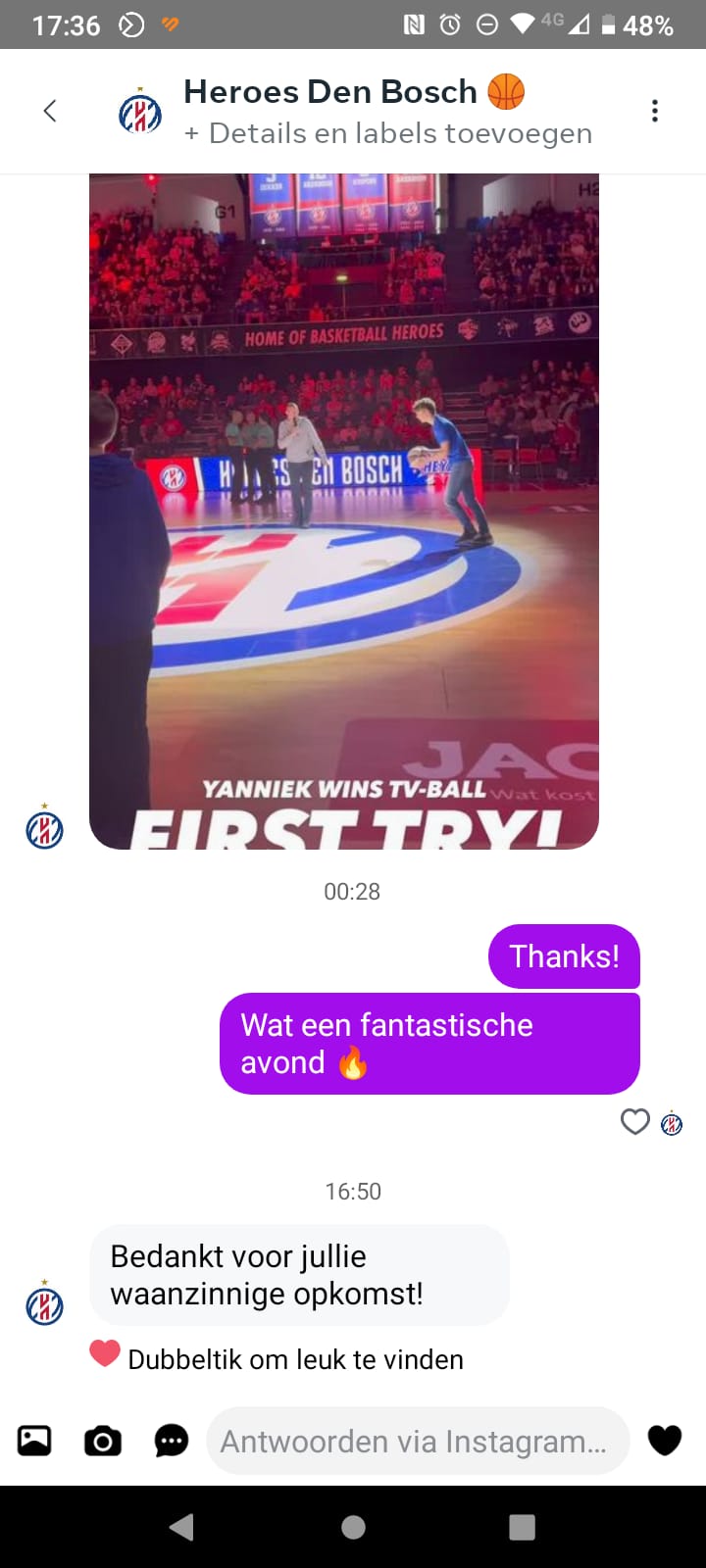The height and width of the screenshot is (1568, 706).
Task: Open the three-dot overflow menu
Action: tap(654, 111)
